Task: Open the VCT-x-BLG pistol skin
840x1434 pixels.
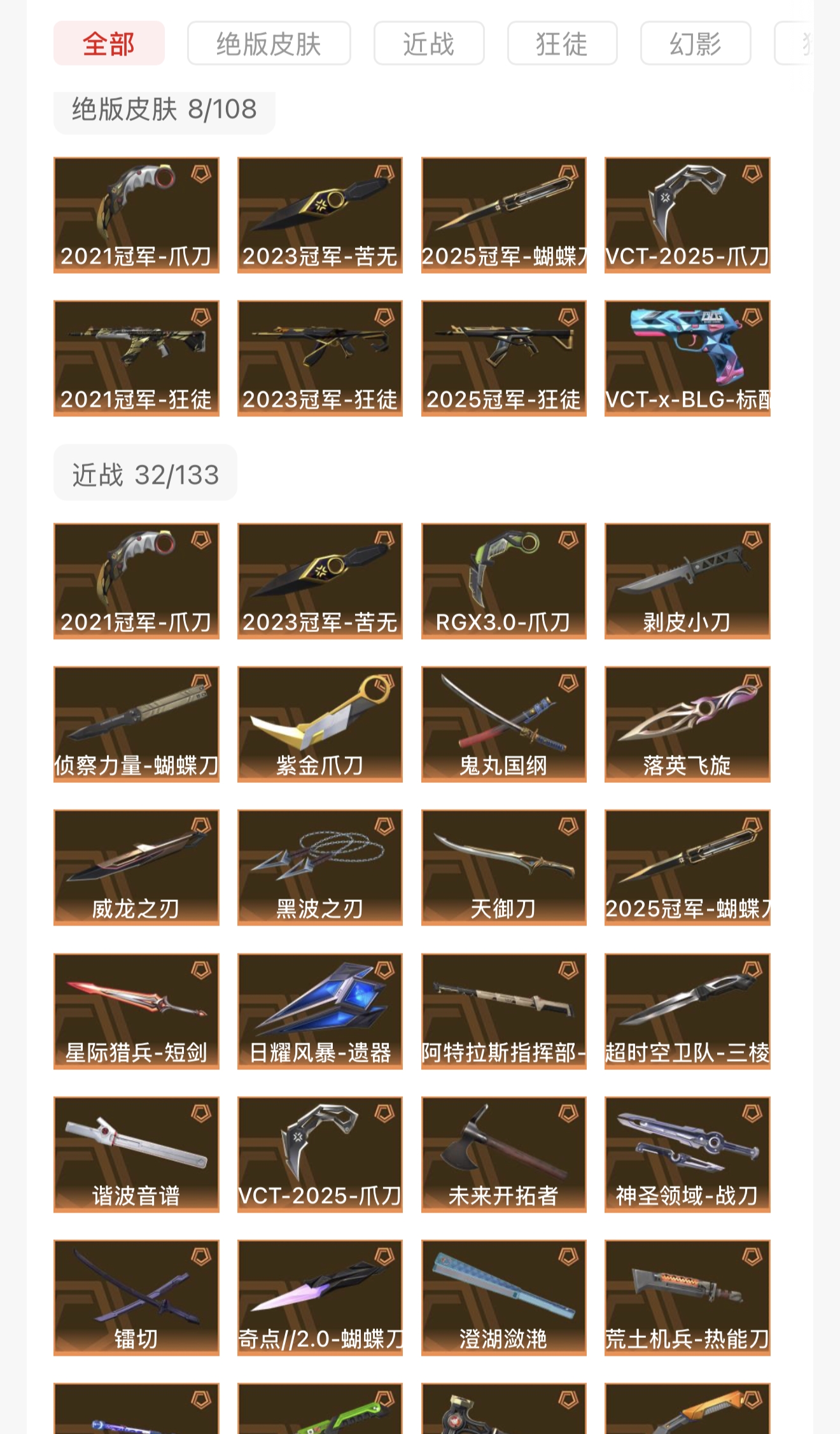Action: [687, 358]
